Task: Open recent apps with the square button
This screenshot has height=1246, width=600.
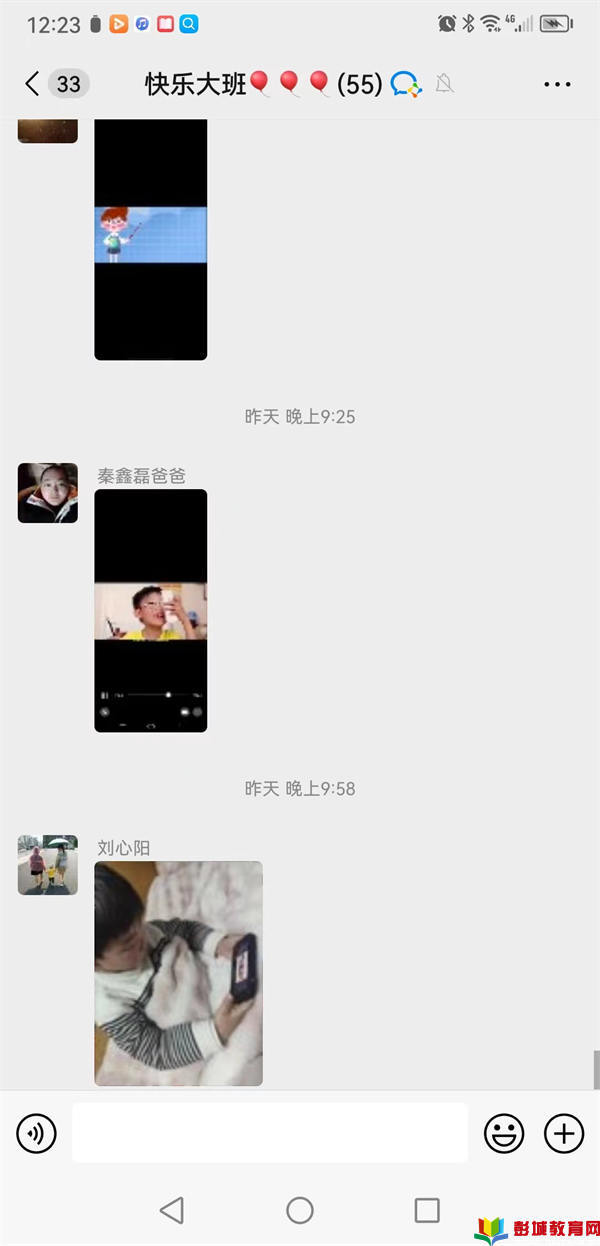Action: click(427, 1210)
